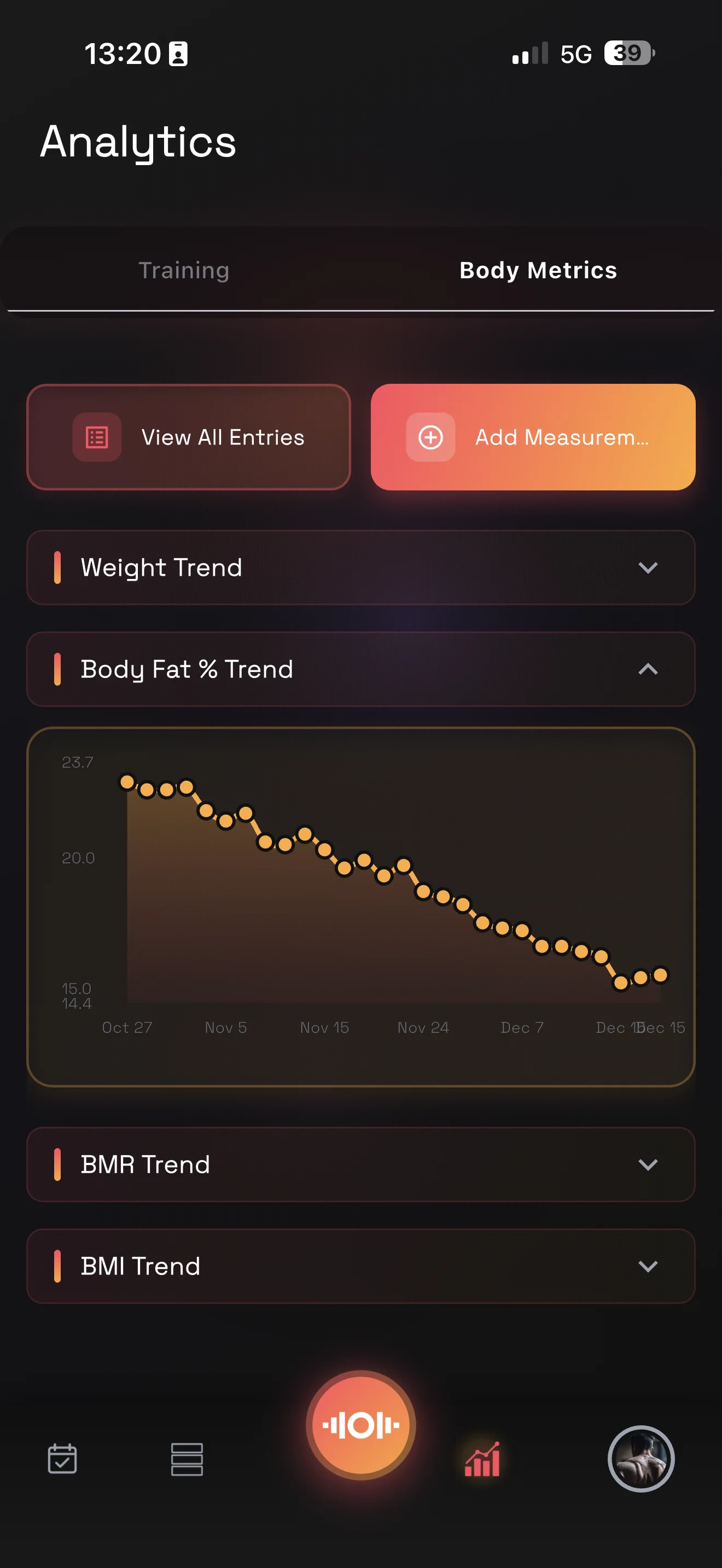Add a new measurement
The width and height of the screenshot is (722, 1568).
(x=533, y=437)
